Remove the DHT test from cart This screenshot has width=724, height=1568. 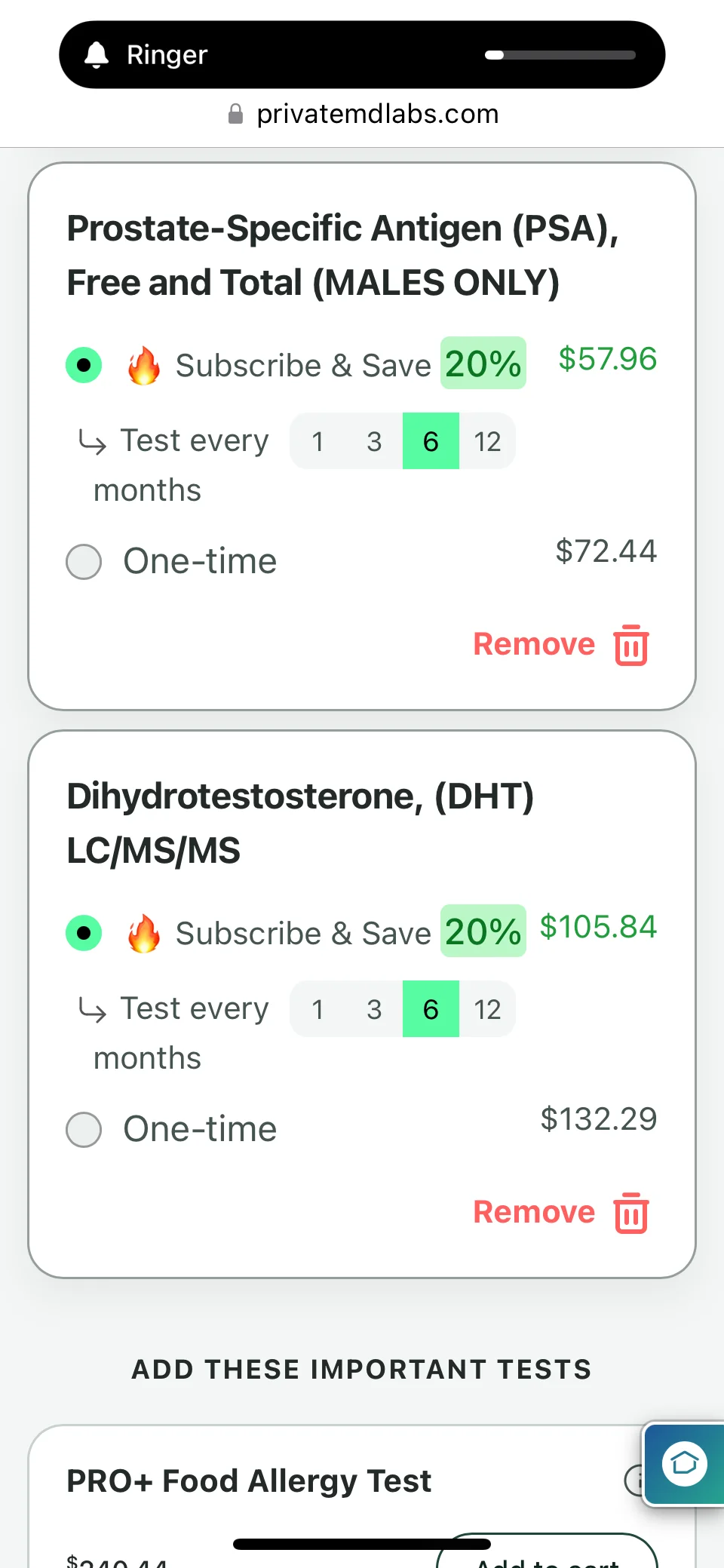[x=561, y=1213]
